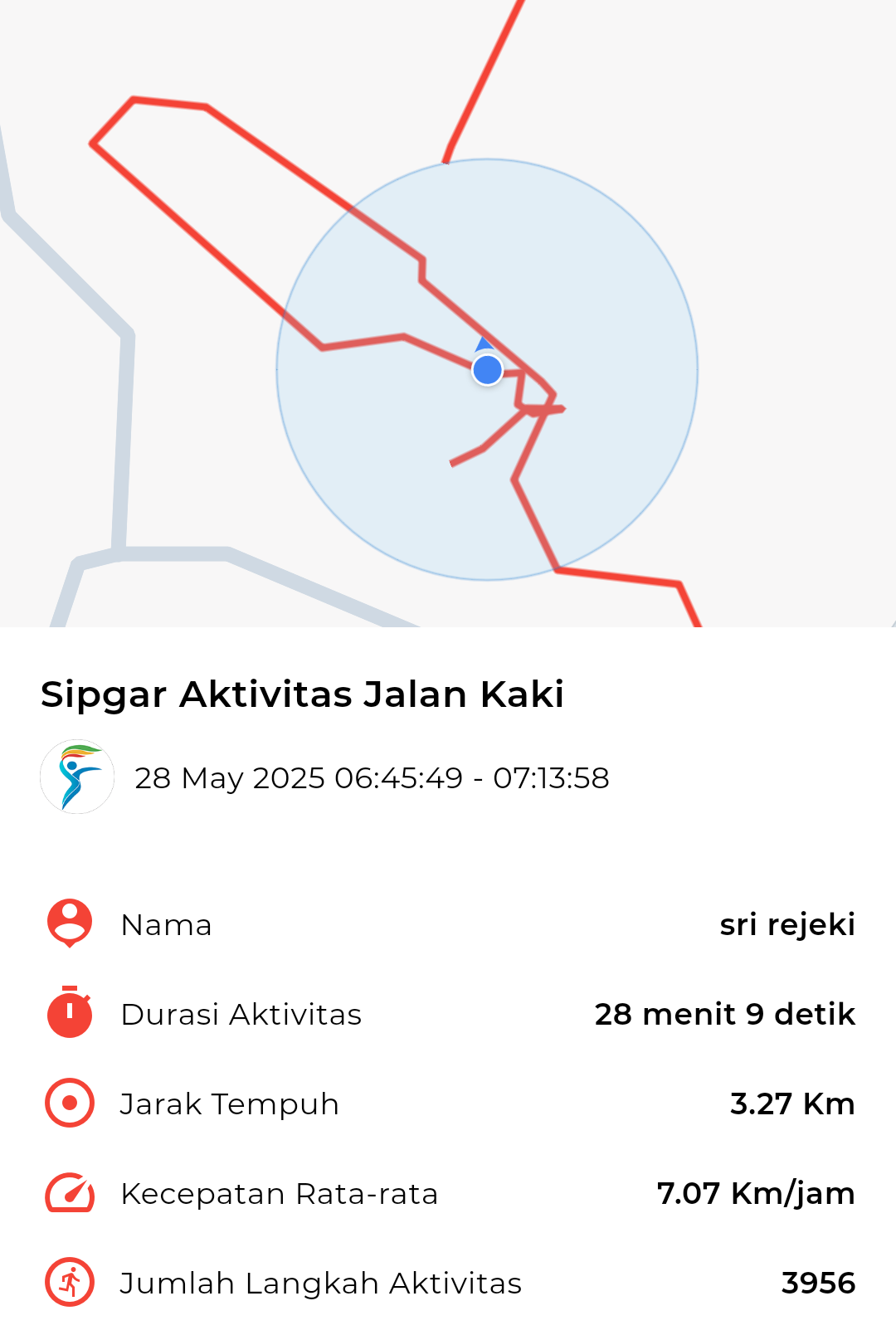Click the name value sri rejeki
The height and width of the screenshot is (1335, 896).
[x=787, y=924]
